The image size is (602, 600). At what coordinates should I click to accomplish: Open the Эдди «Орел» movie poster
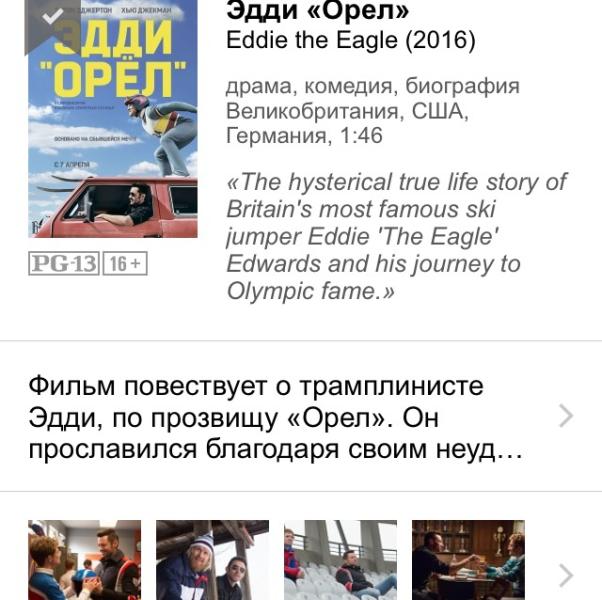click(113, 119)
